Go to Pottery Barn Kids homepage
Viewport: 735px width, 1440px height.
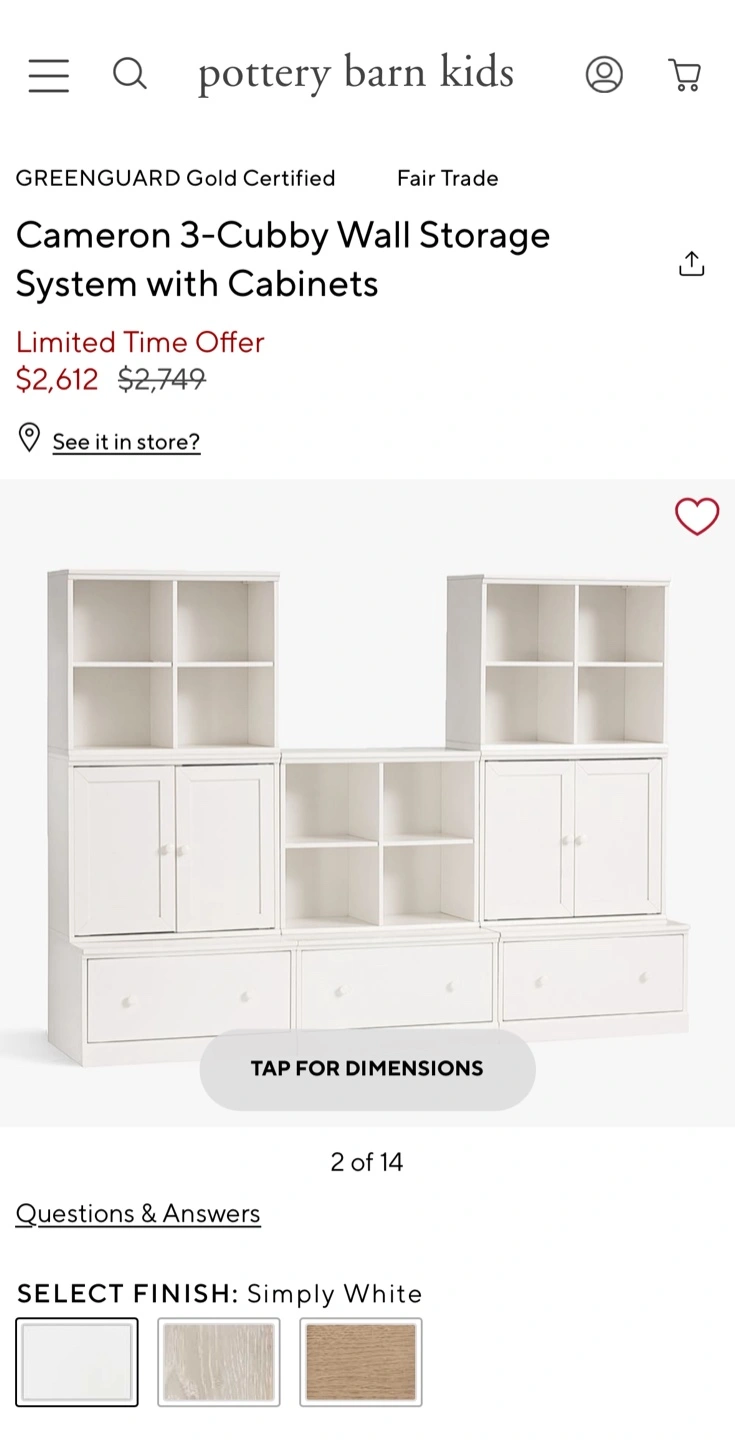pyautogui.click(x=356, y=74)
